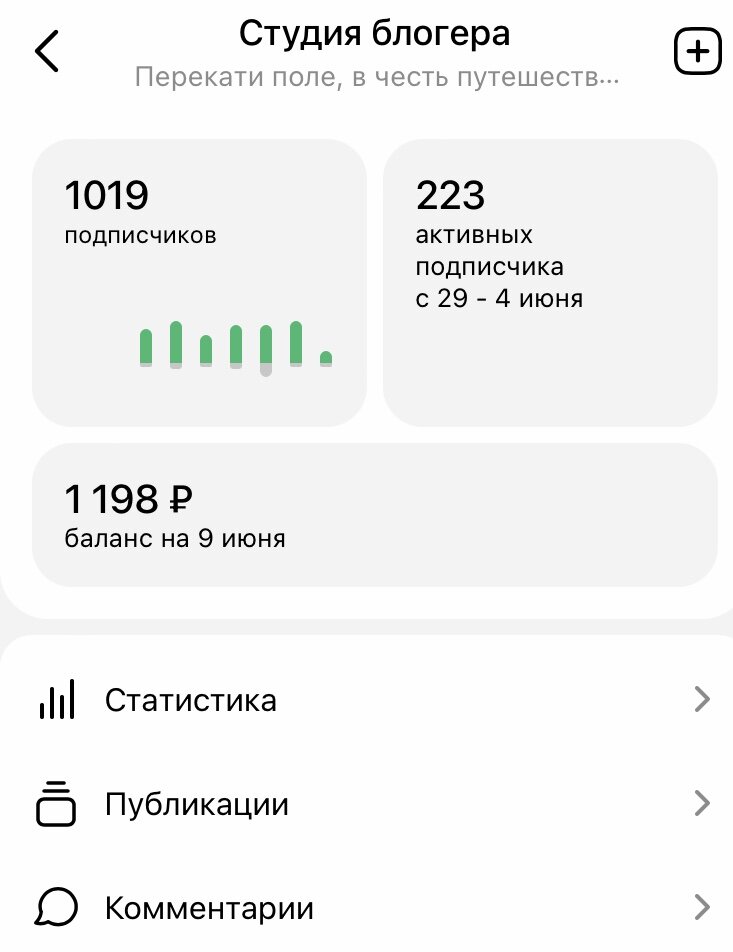Open the Публикации section
This screenshot has height=952, width=733.
click(x=196, y=804)
